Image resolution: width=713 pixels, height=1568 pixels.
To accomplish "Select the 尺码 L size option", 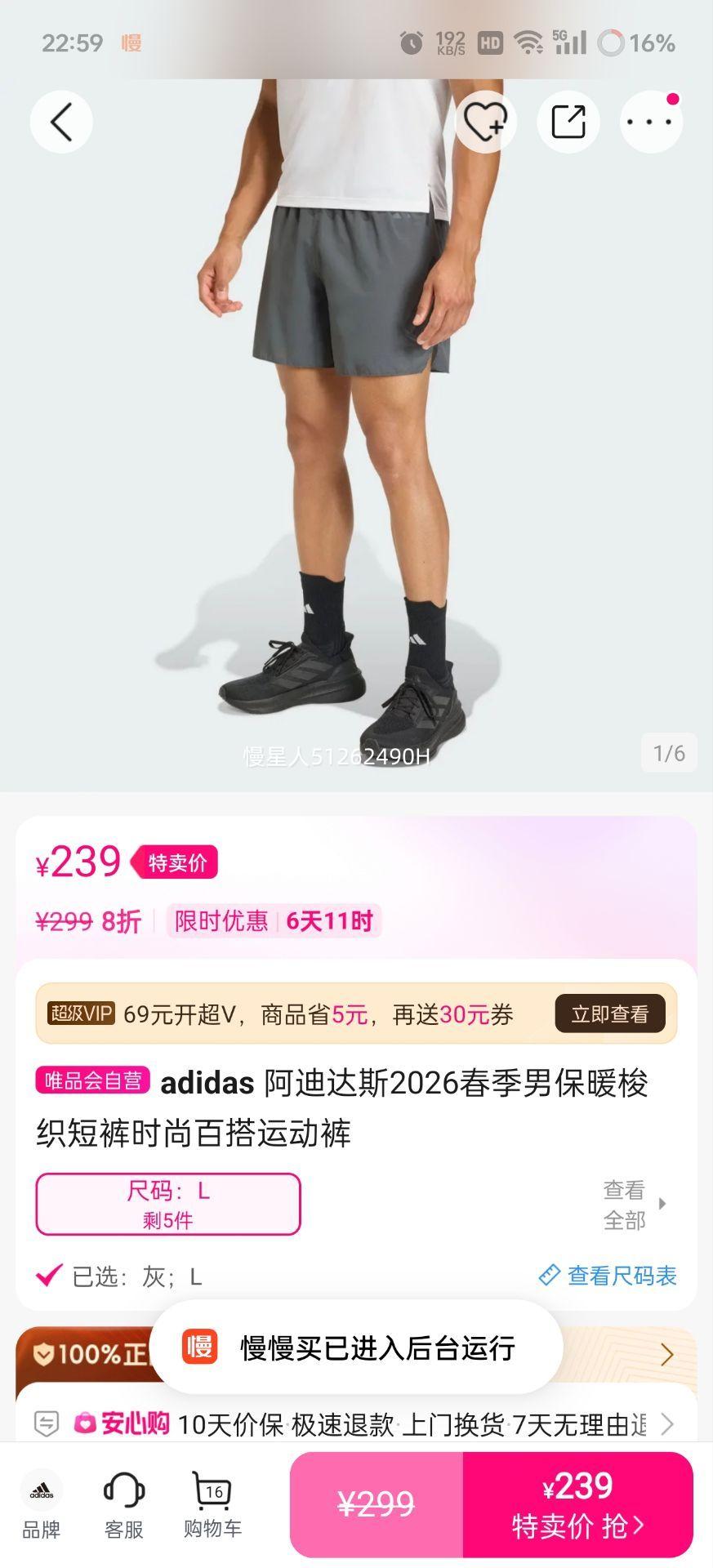I will [x=168, y=1204].
